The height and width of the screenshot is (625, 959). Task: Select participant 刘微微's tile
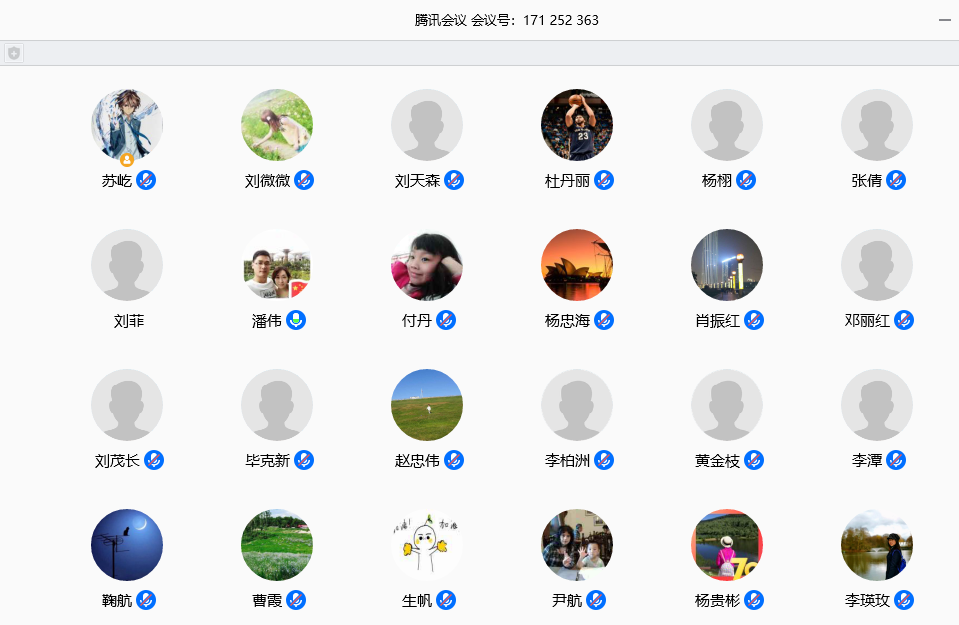pyautogui.click(x=277, y=125)
